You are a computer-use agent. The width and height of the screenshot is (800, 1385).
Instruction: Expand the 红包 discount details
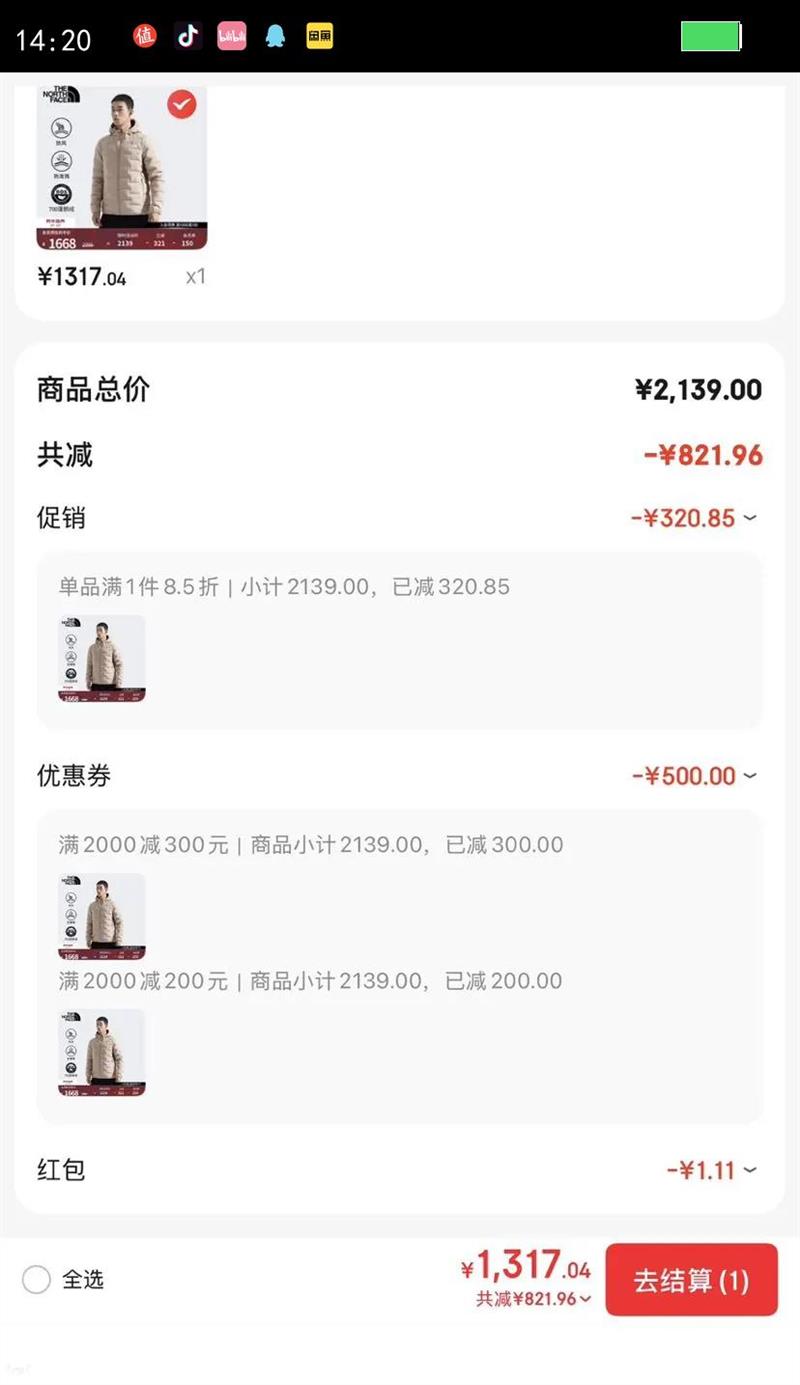(x=751, y=1170)
